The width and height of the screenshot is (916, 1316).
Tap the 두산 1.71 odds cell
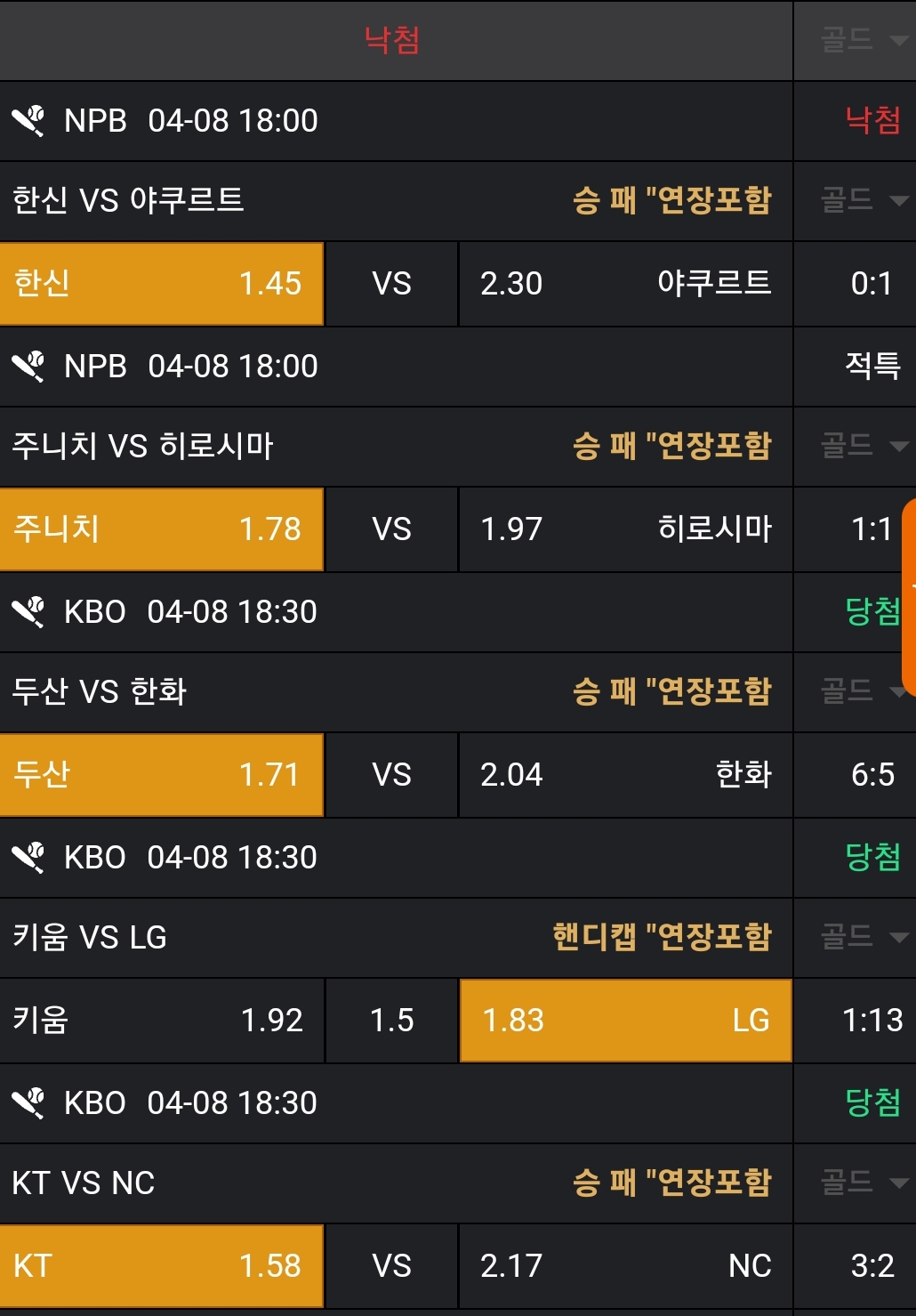161,775
